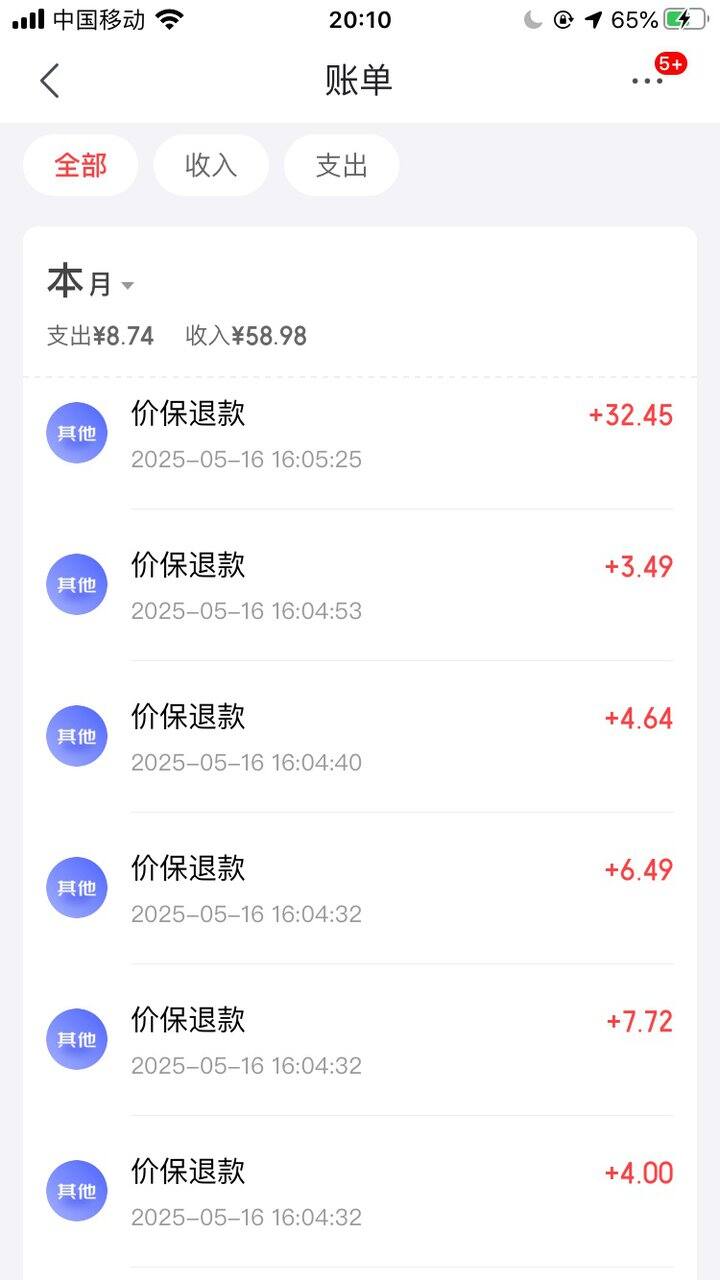This screenshot has width=720, height=1280.
Task: Open the 价保退款 entry of +7.72
Action: 360,1040
